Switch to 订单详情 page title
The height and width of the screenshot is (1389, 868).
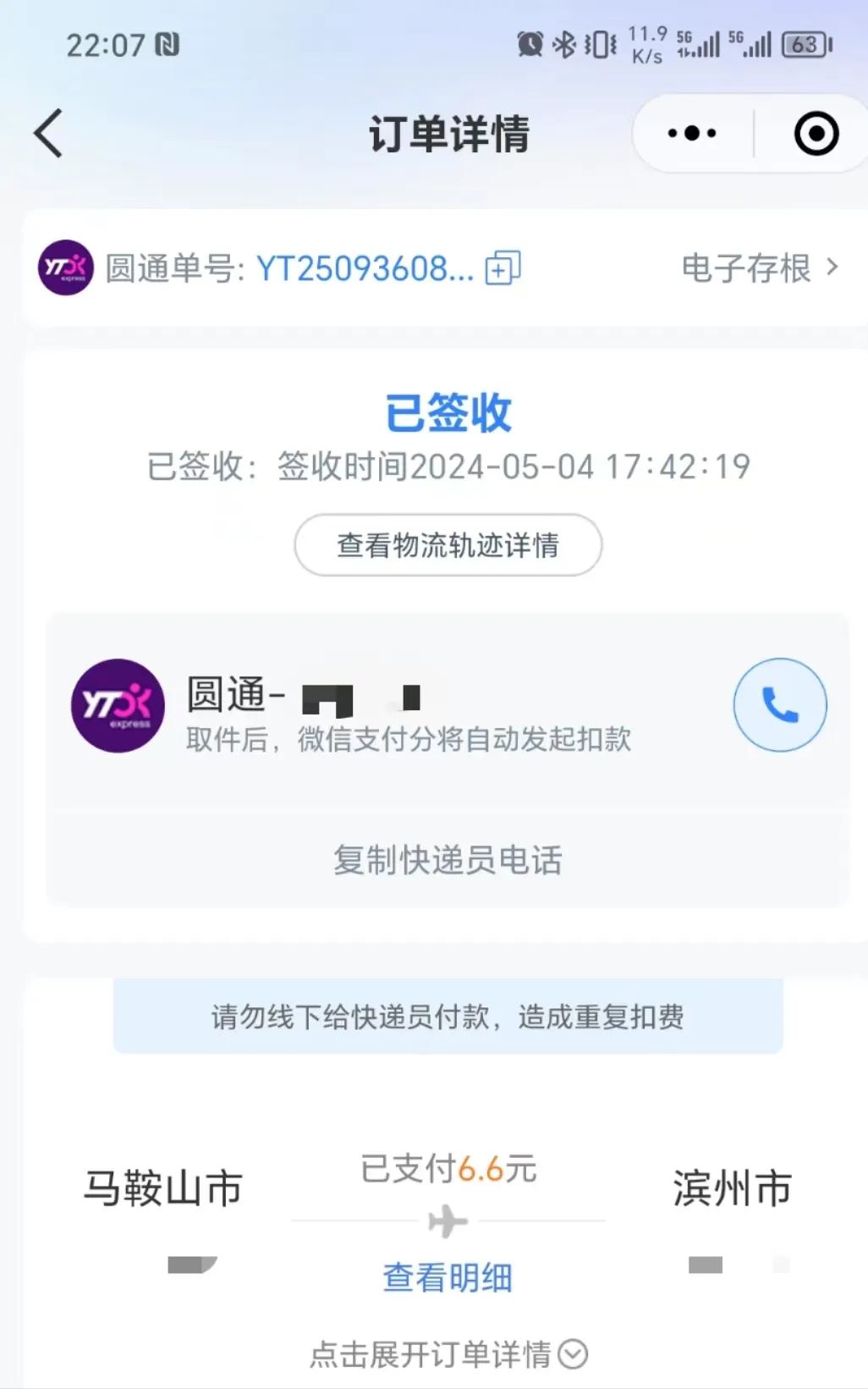[x=448, y=134]
